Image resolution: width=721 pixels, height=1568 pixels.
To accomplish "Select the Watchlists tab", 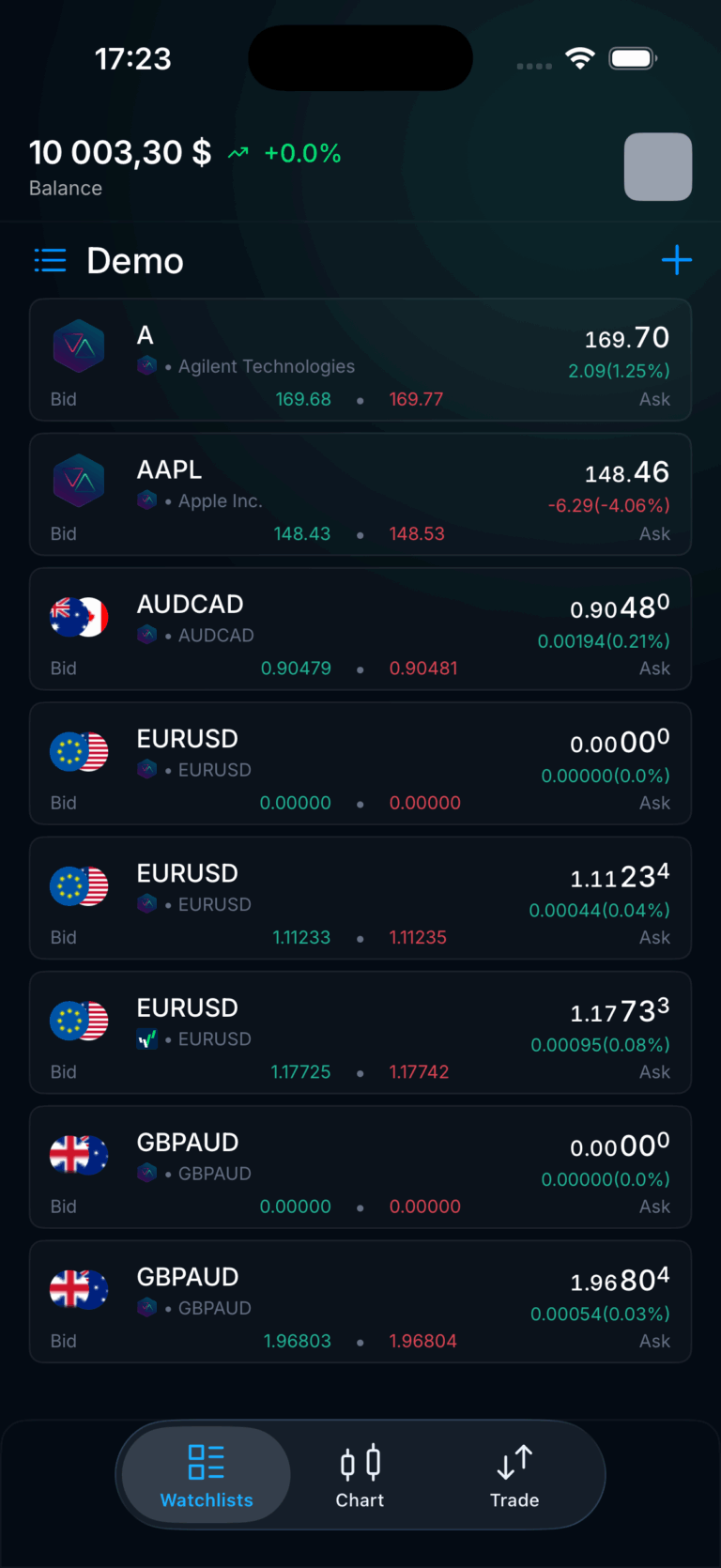I will pyautogui.click(x=207, y=1476).
